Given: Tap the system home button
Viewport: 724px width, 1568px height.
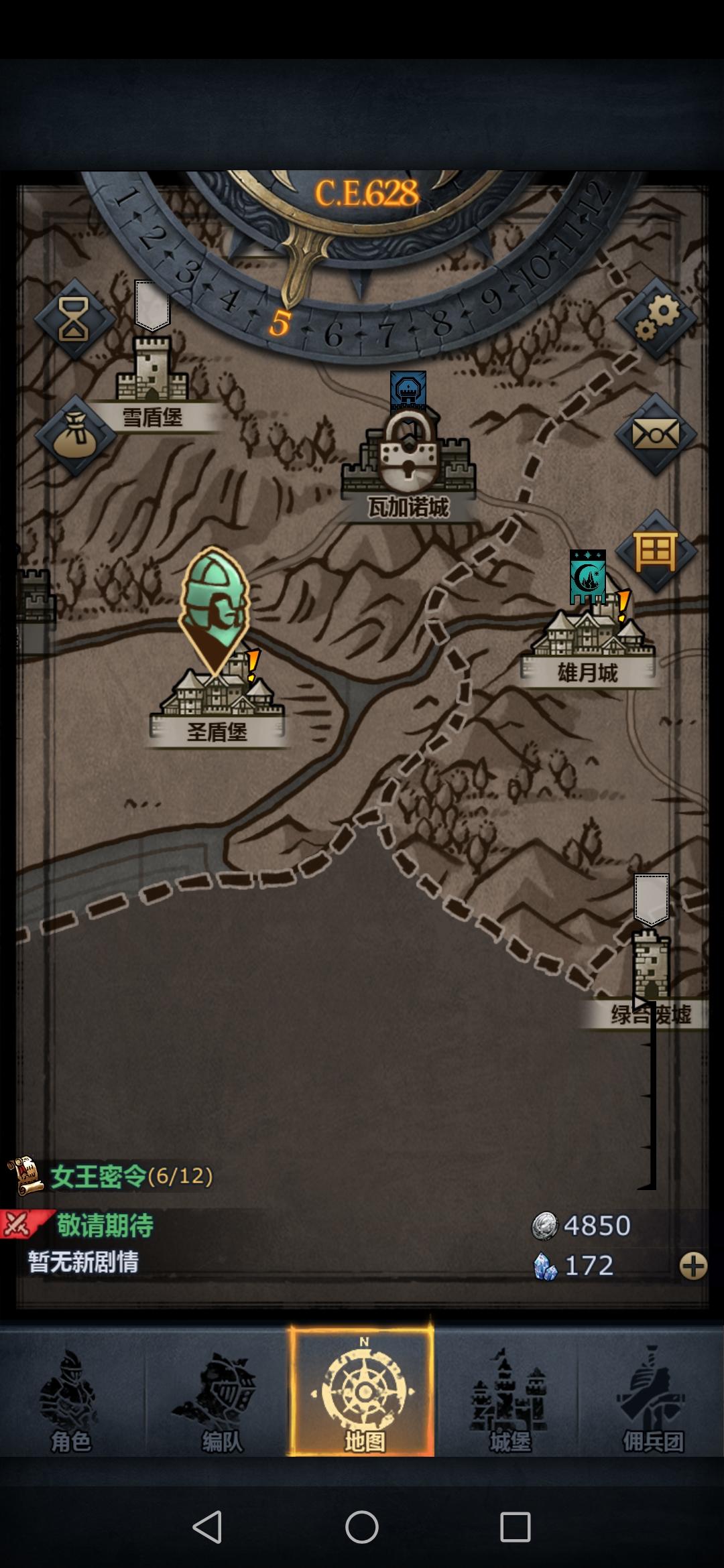Looking at the screenshot, I should (362, 1528).
